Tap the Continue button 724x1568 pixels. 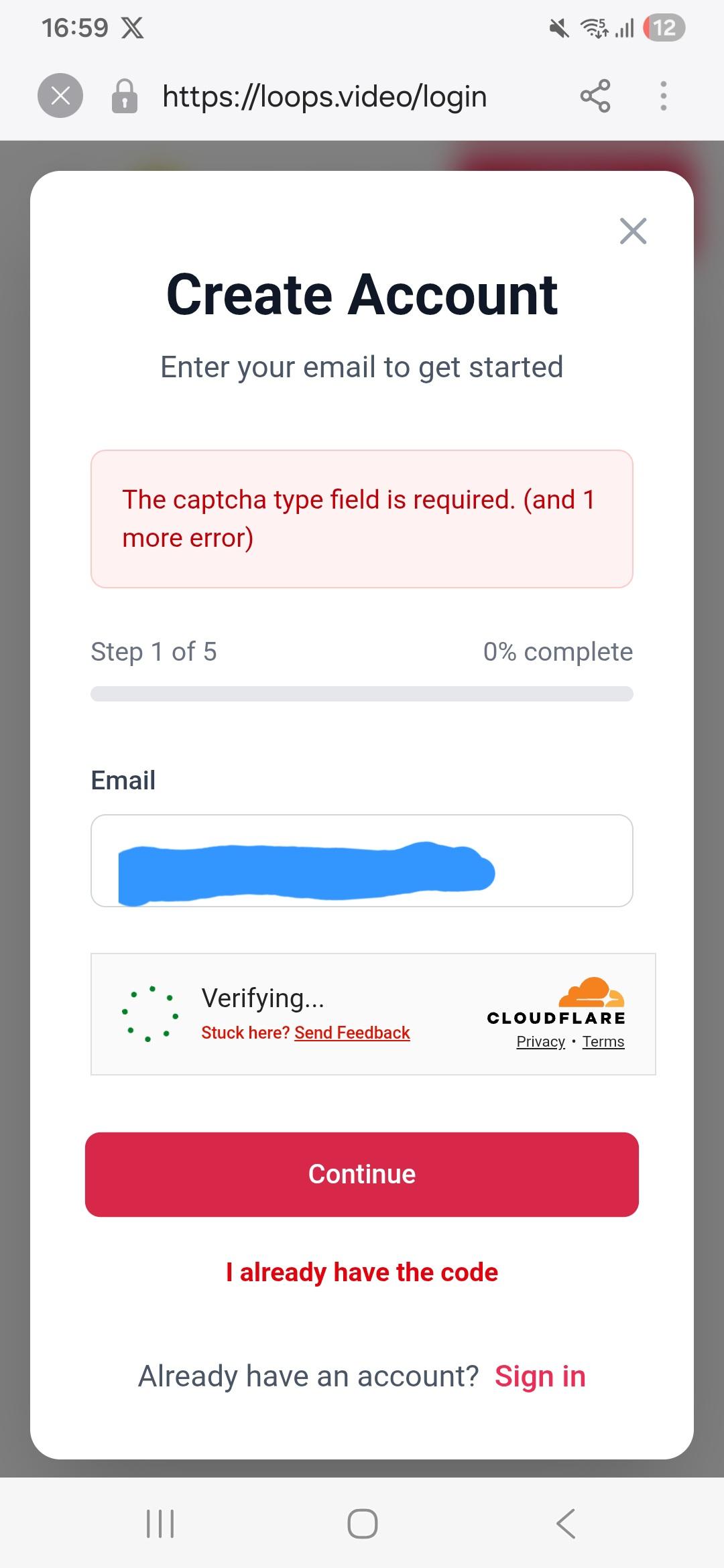(x=362, y=1174)
